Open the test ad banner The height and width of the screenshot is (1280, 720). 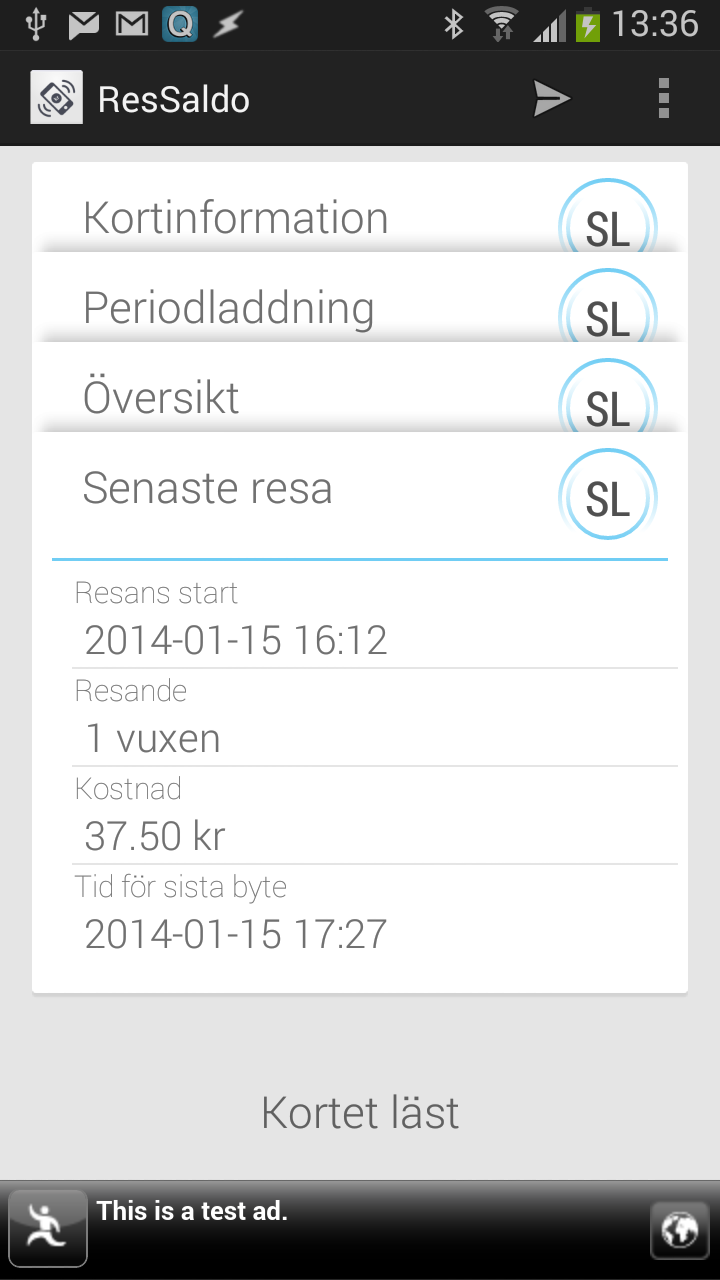coord(360,1228)
